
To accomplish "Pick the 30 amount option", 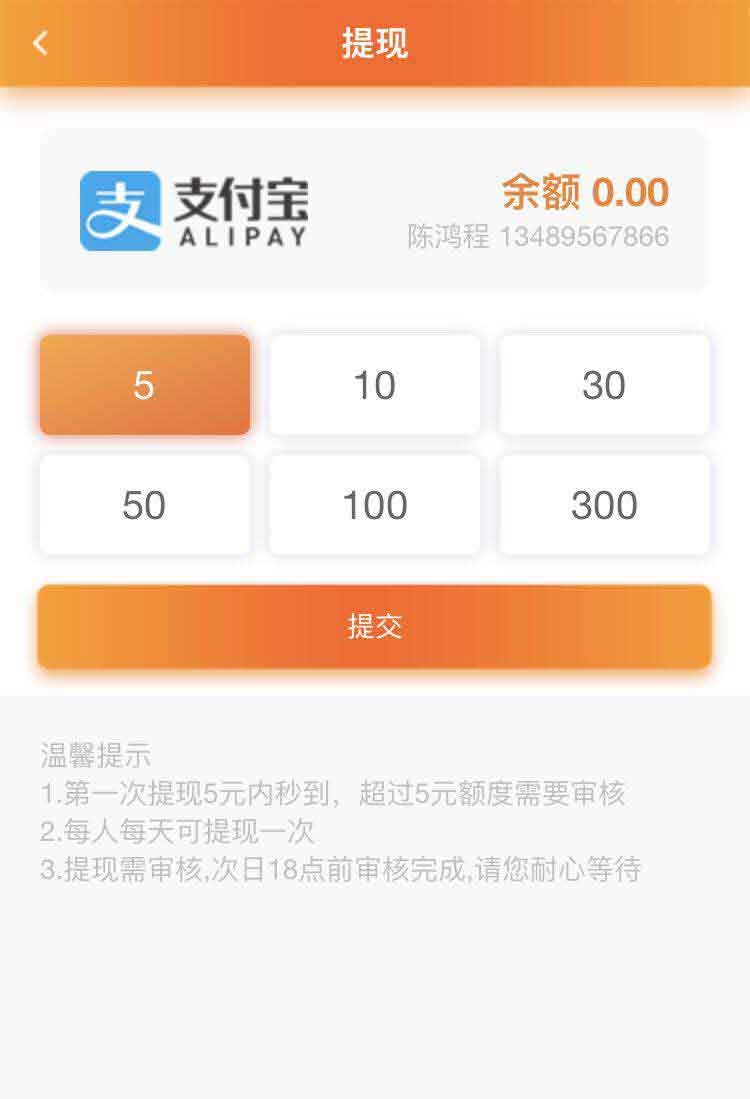I will [x=604, y=385].
